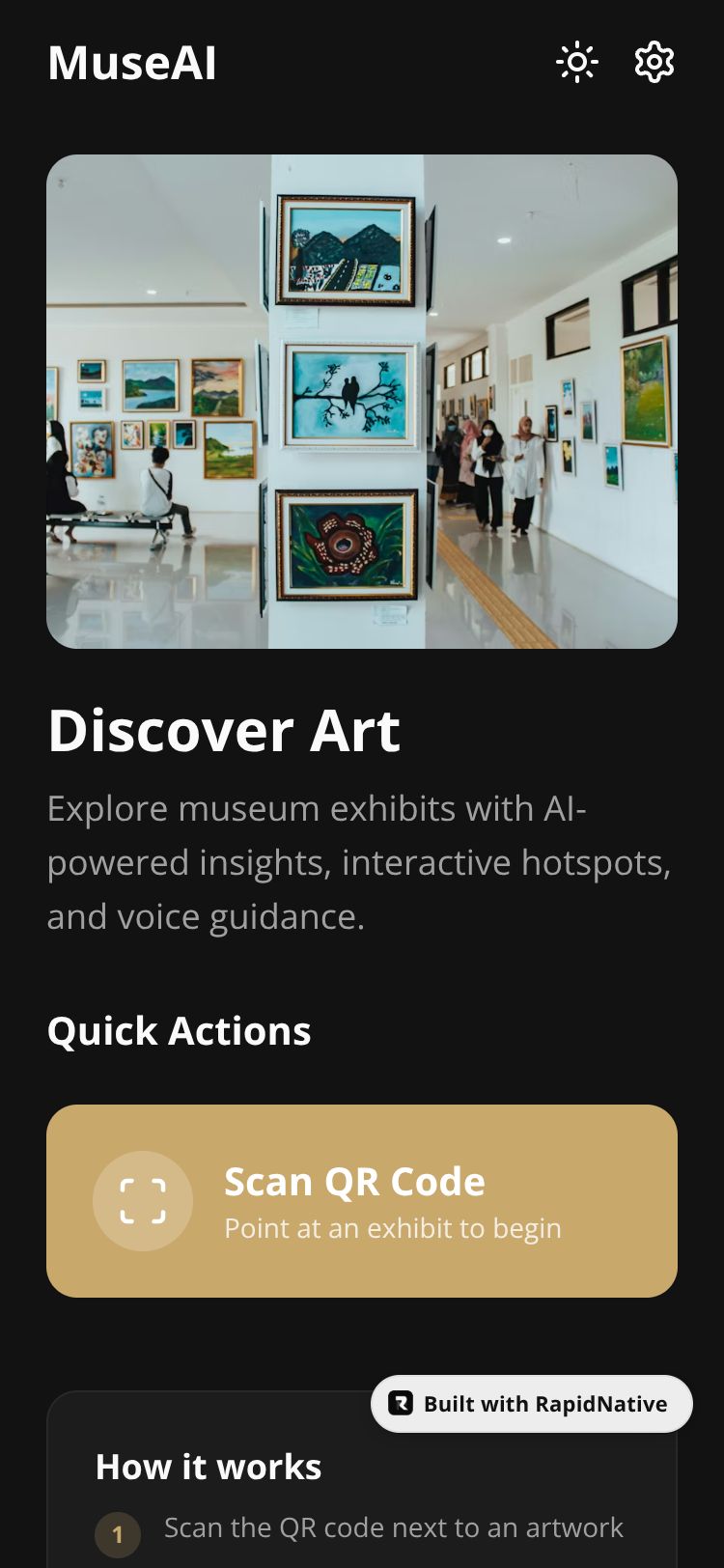Viewport: 724px width, 1568px height.
Task: Open the settings gear
Action: (x=654, y=63)
